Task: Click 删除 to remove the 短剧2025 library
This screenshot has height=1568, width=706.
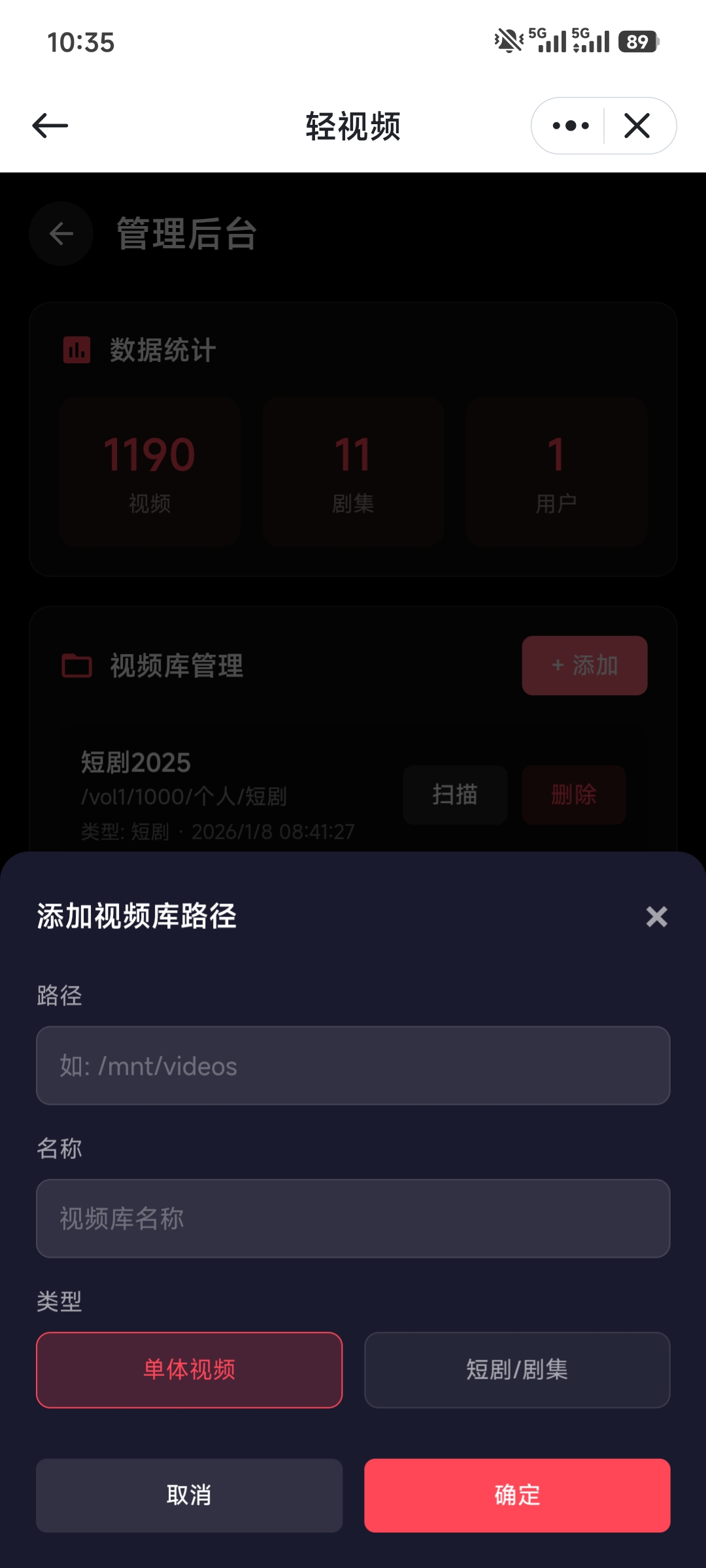Action: [x=573, y=794]
